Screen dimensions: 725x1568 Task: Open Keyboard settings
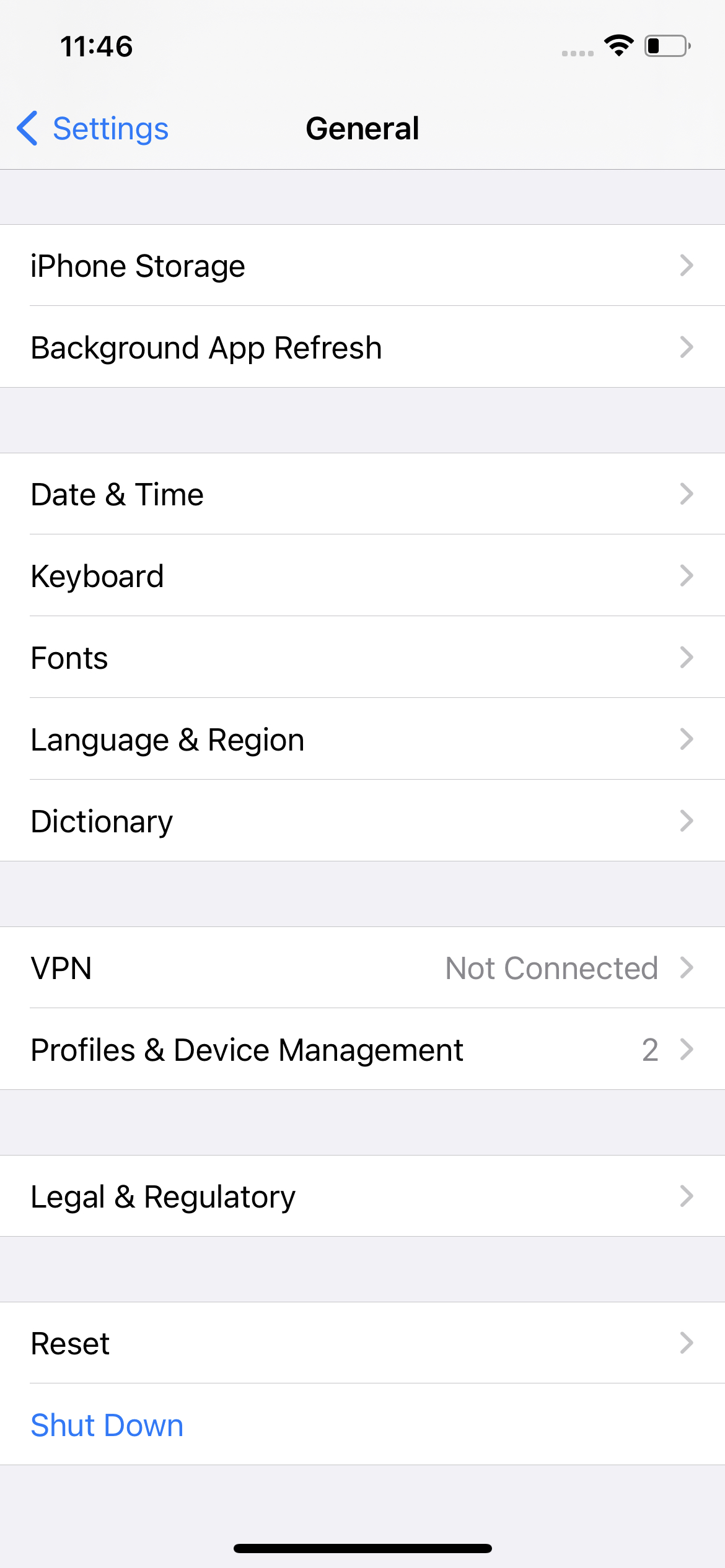click(x=362, y=575)
